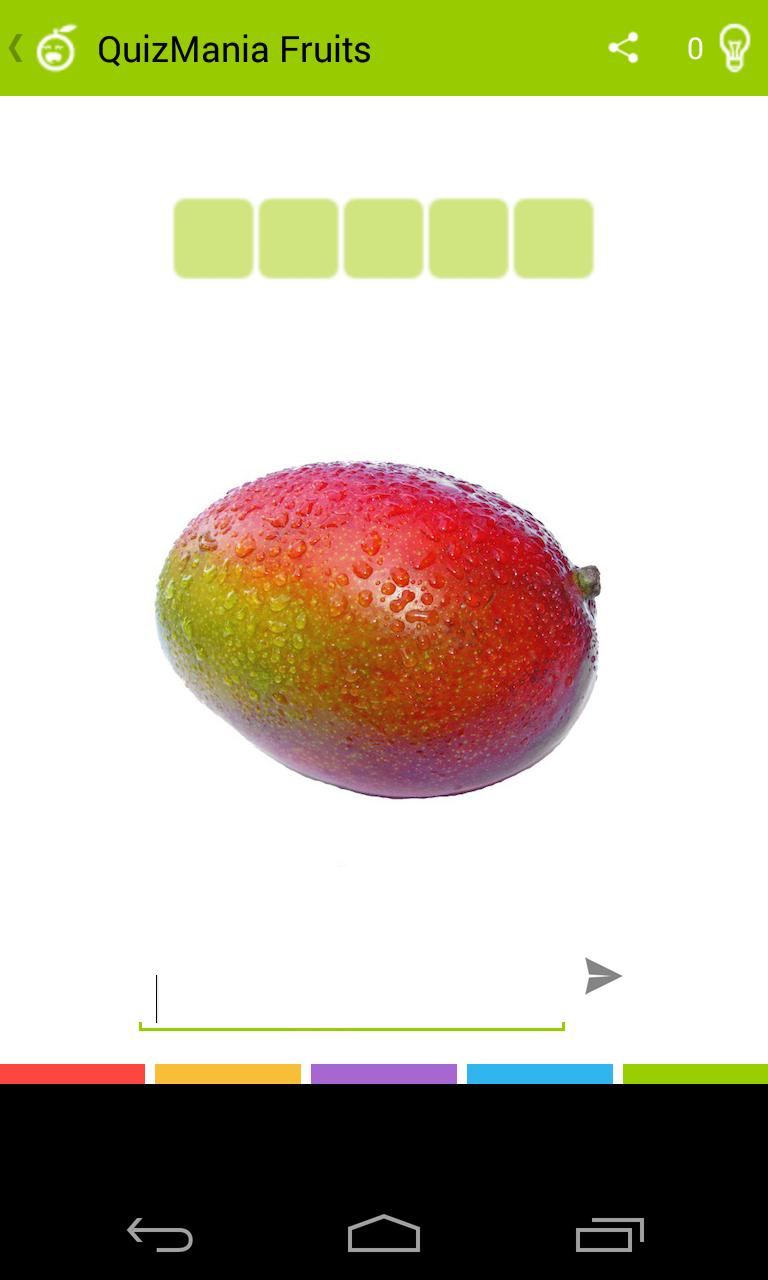Select the fourth letter tile
This screenshot has height=1280, width=768.
pos(468,237)
